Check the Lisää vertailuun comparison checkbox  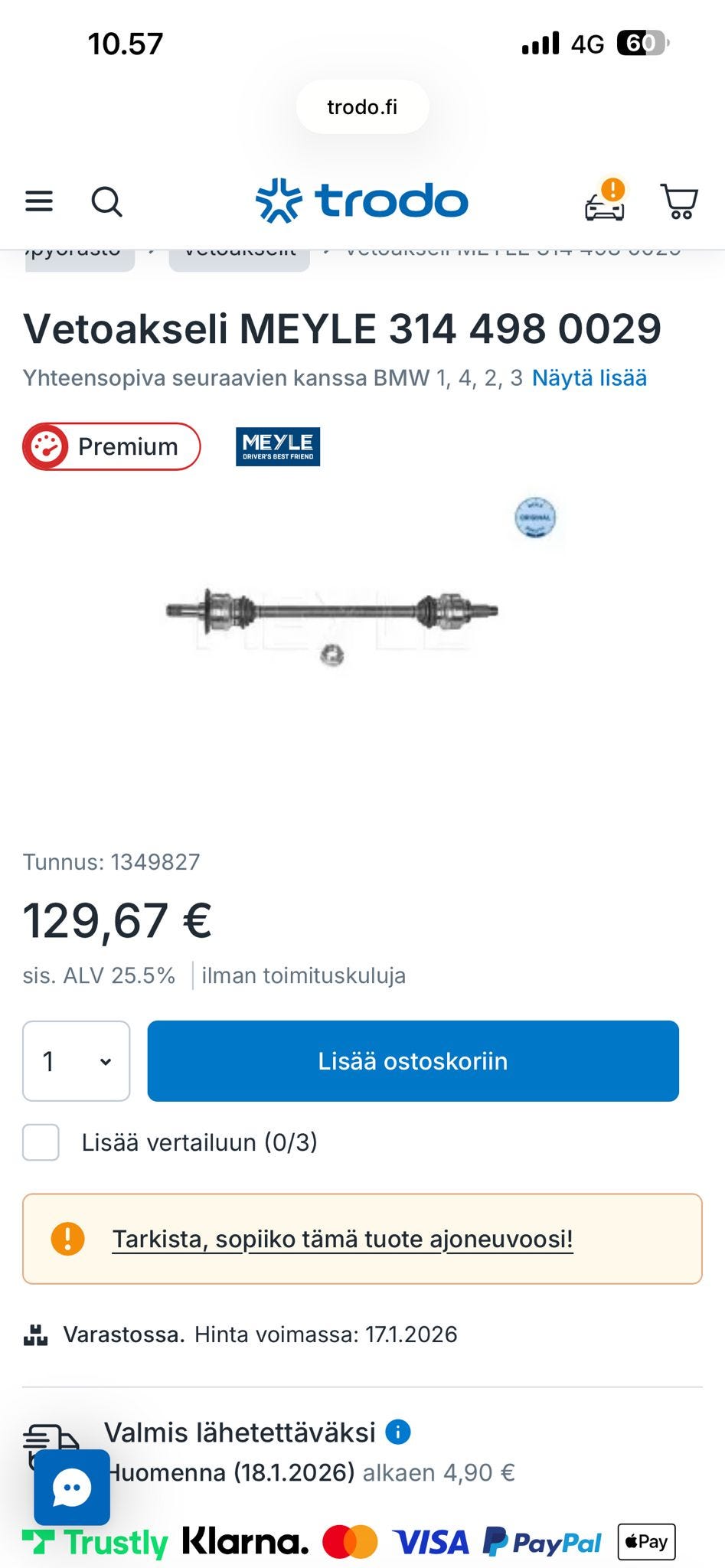click(41, 1142)
